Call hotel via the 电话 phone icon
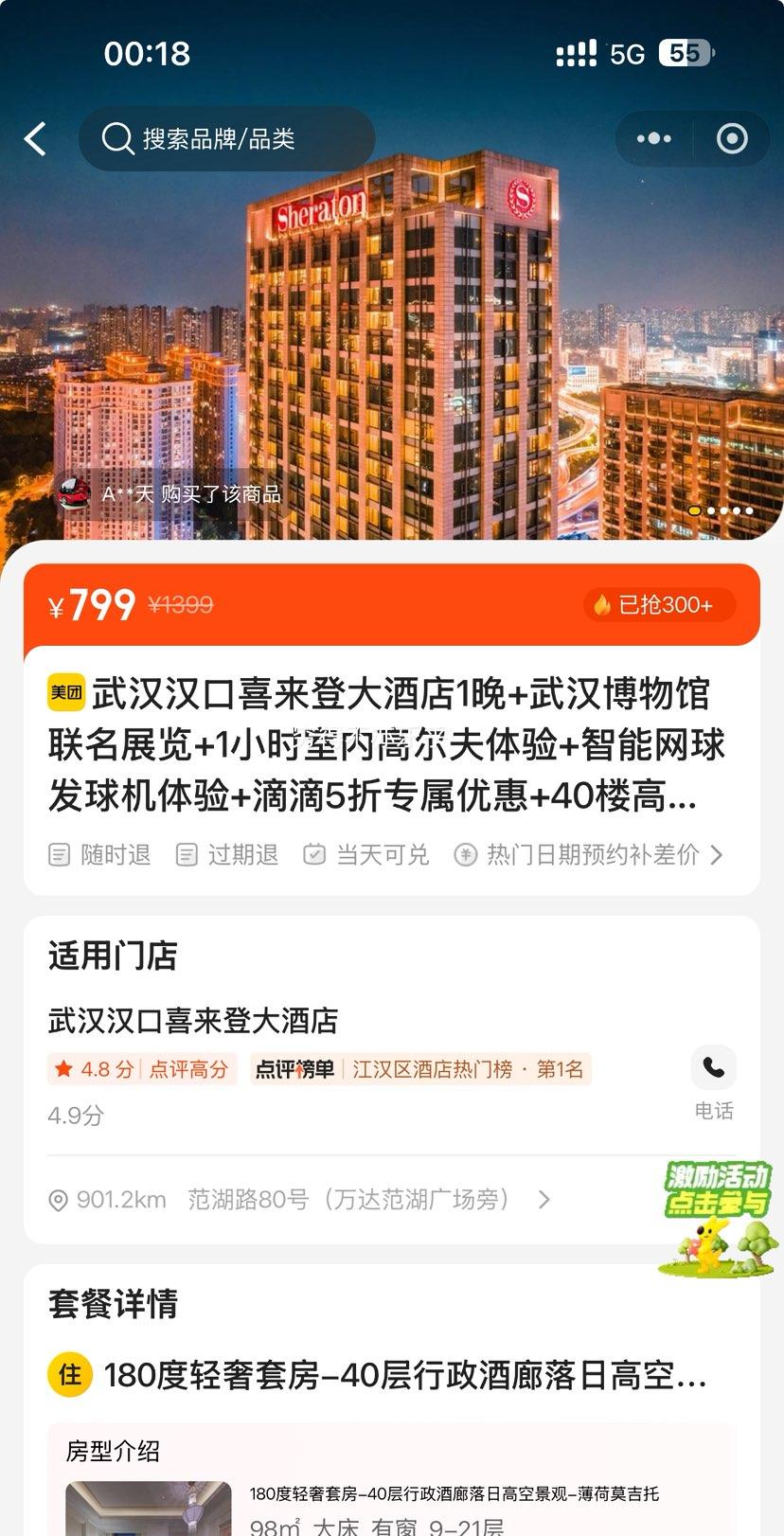 click(x=713, y=1068)
